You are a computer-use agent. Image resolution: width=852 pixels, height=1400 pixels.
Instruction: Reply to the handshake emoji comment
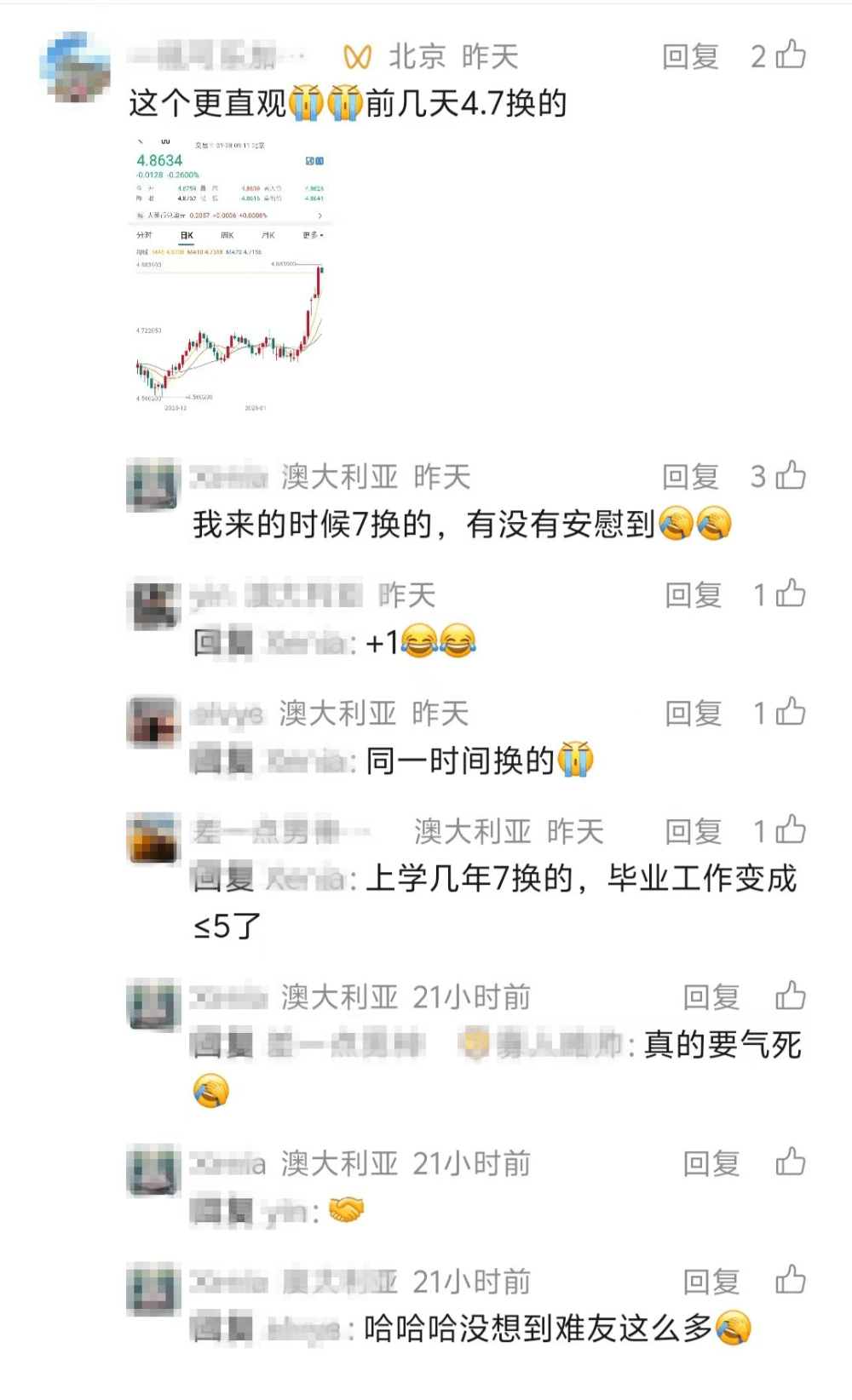click(711, 1163)
